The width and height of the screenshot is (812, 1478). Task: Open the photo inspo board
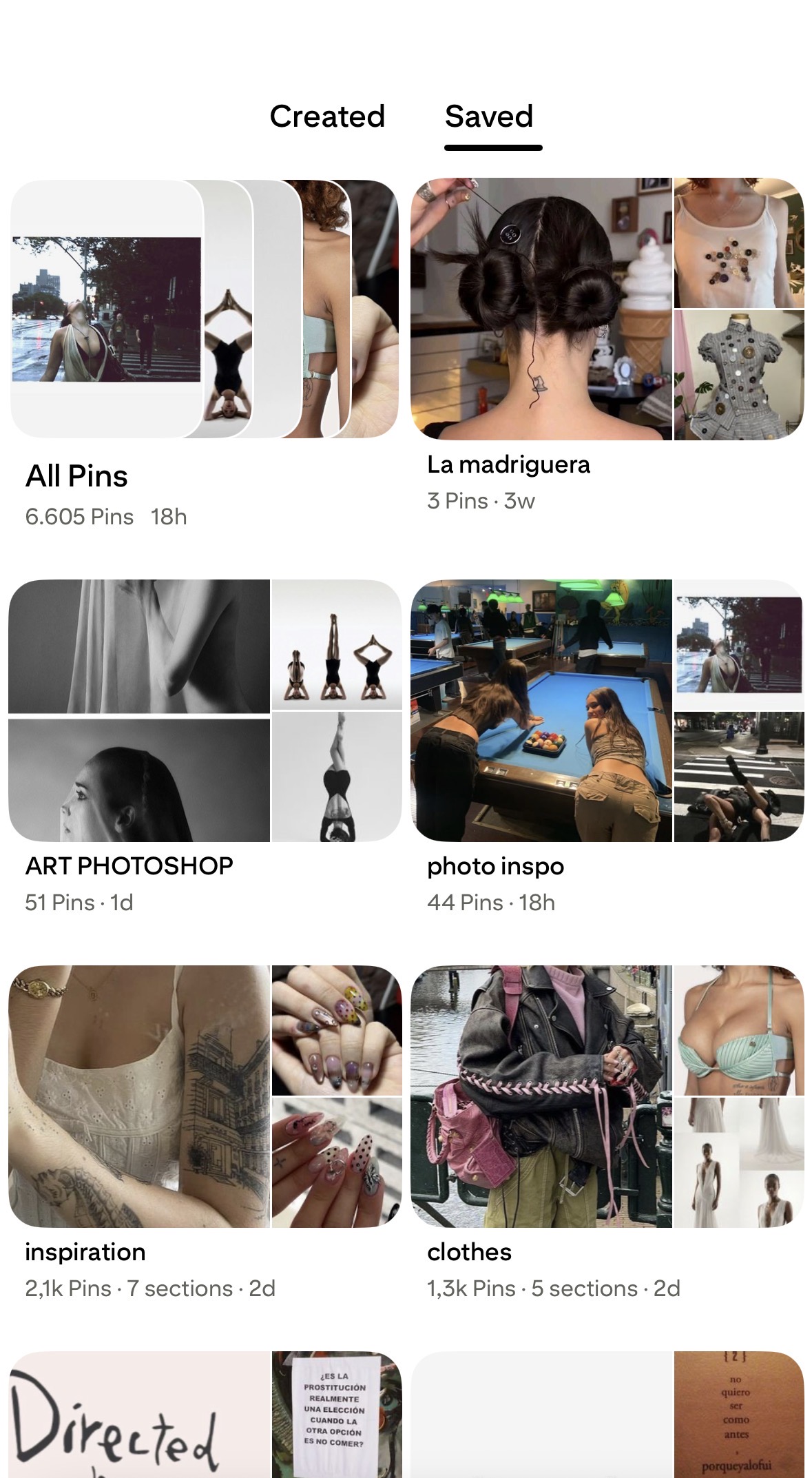point(607,710)
